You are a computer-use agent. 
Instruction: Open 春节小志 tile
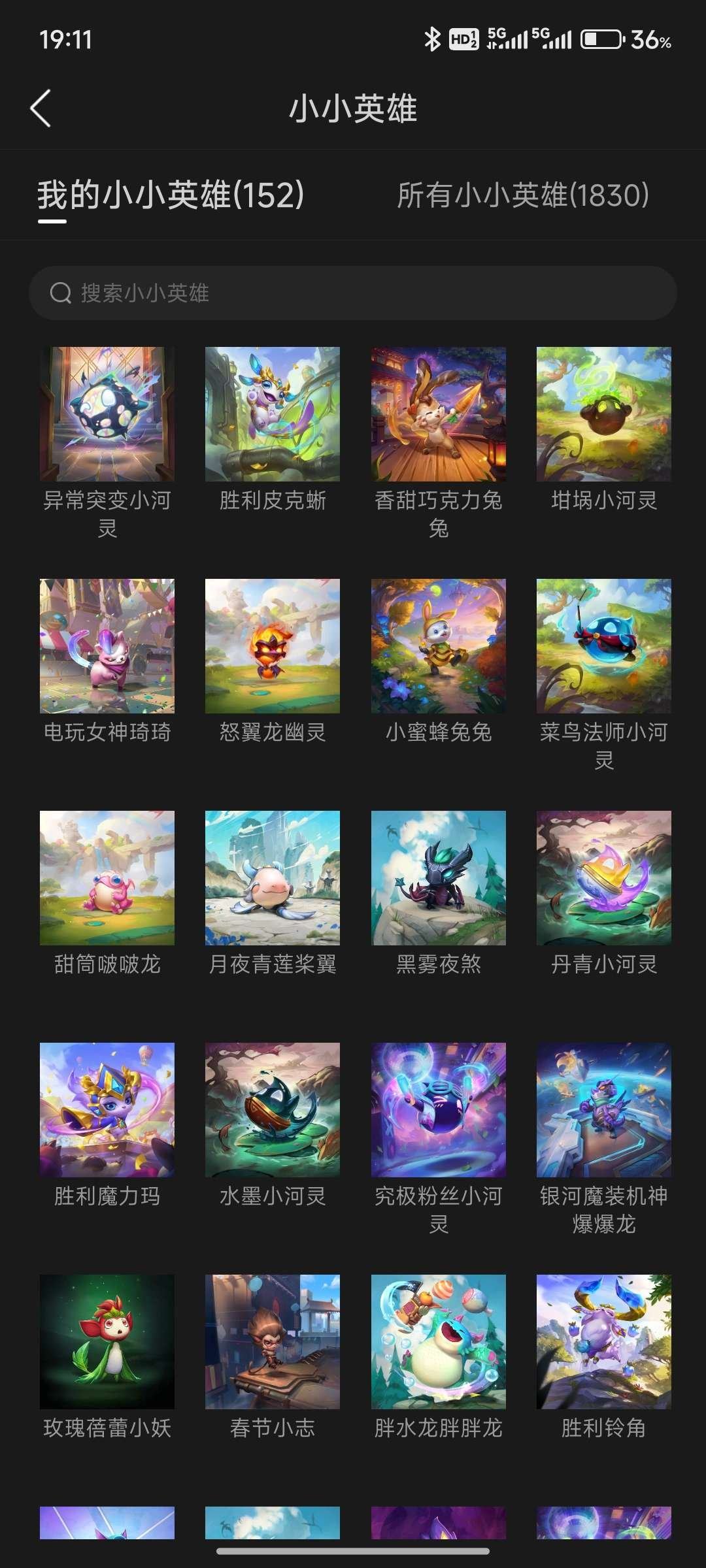273,1342
